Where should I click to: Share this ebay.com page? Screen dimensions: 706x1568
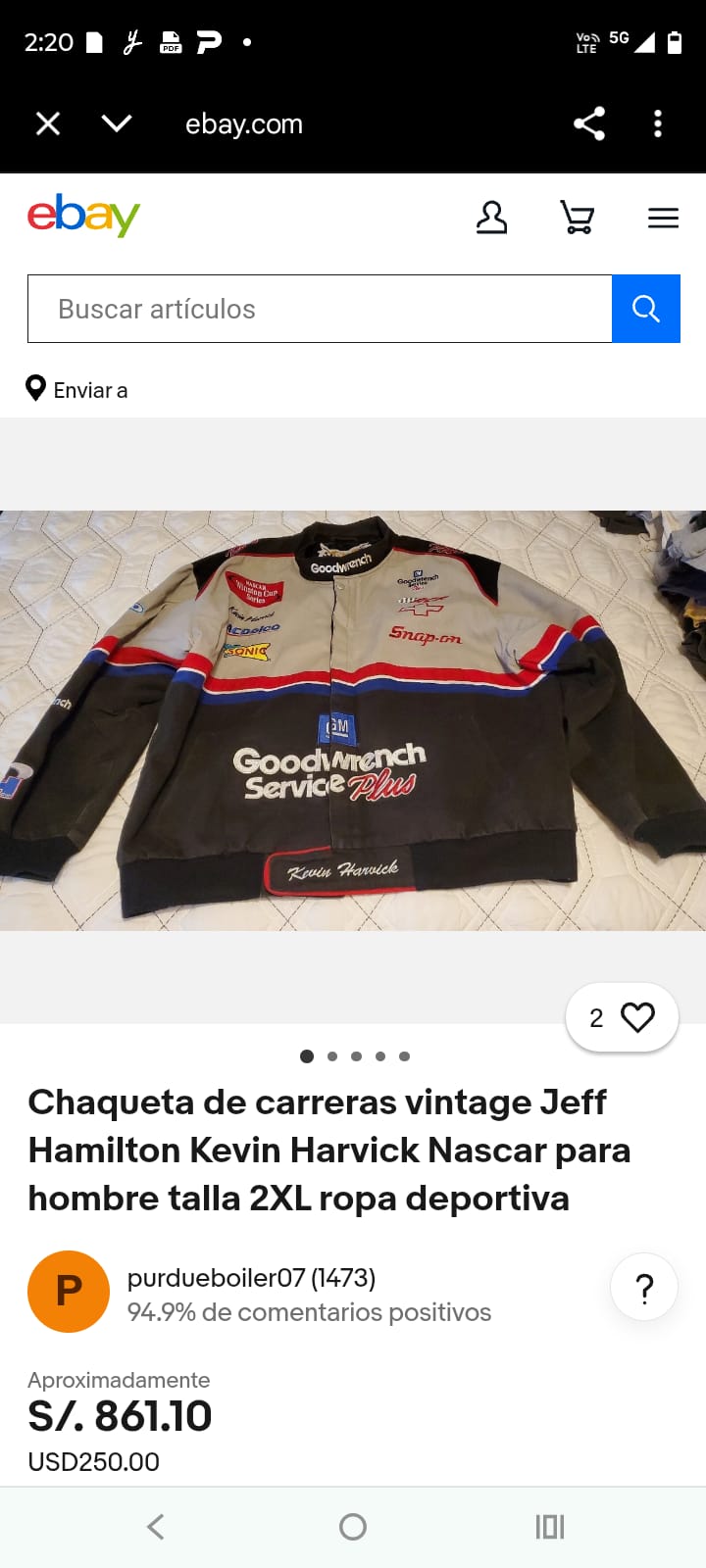pyautogui.click(x=589, y=123)
